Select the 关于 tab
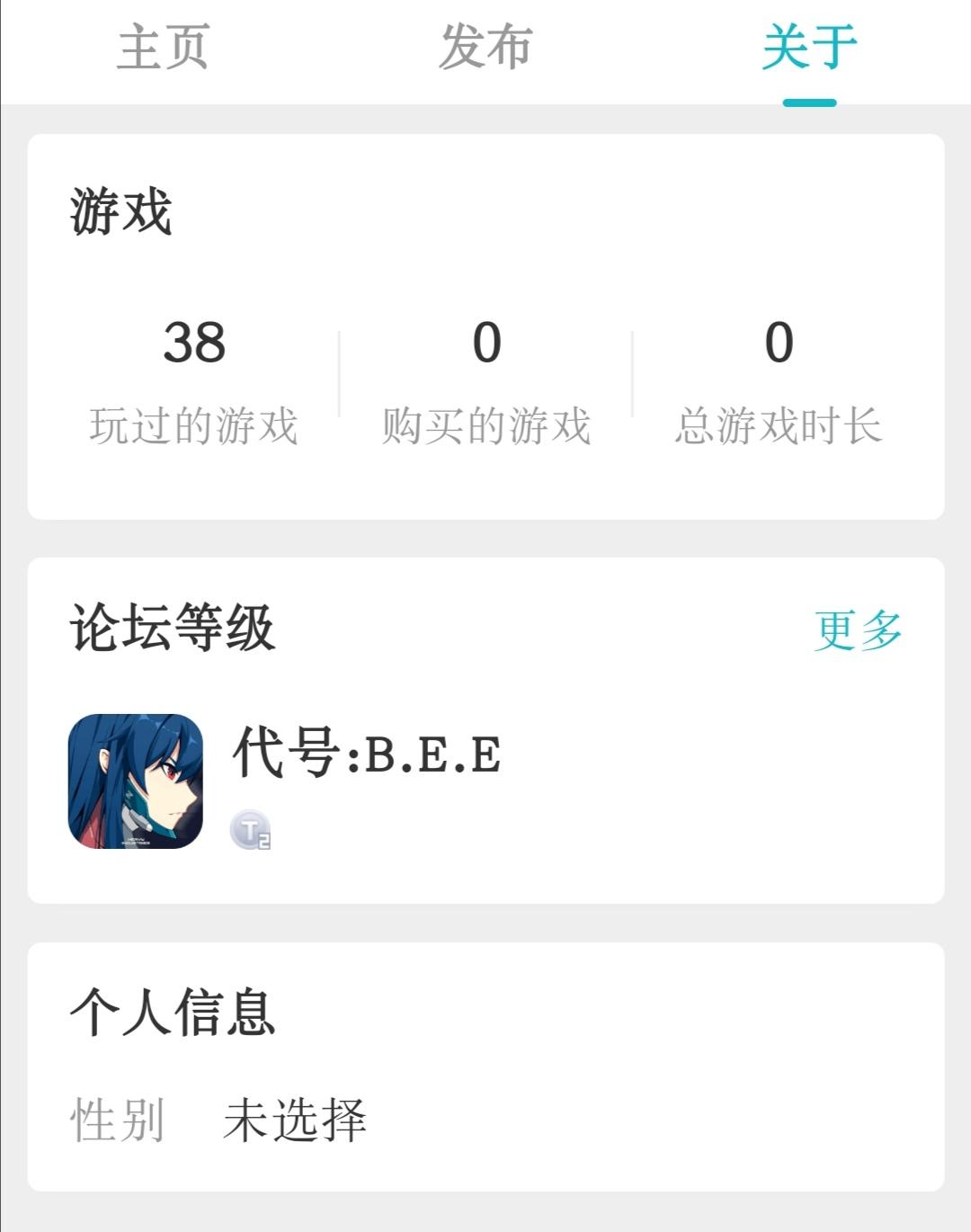This screenshot has height=1232, width=971. (x=809, y=49)
